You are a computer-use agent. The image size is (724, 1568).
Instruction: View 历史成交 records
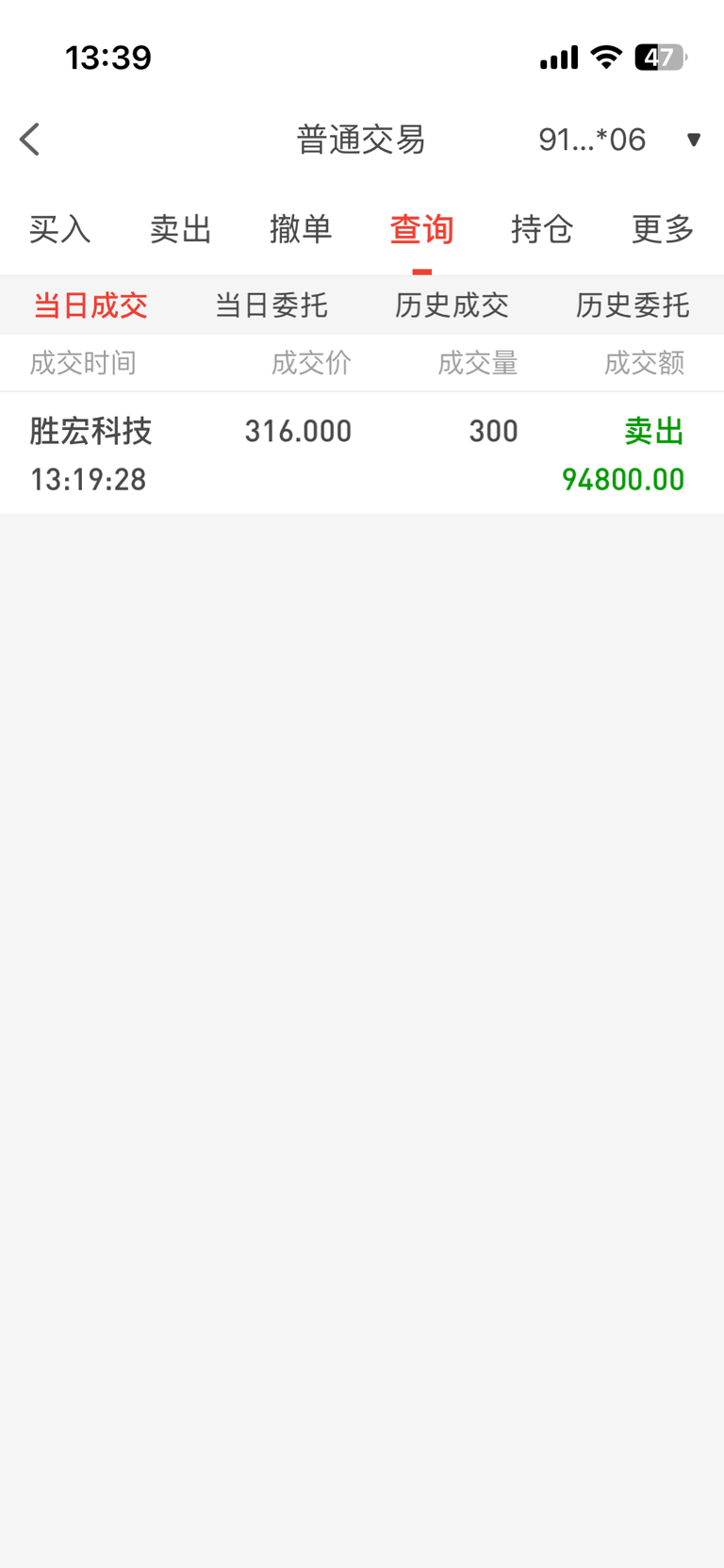coord(452,305)
